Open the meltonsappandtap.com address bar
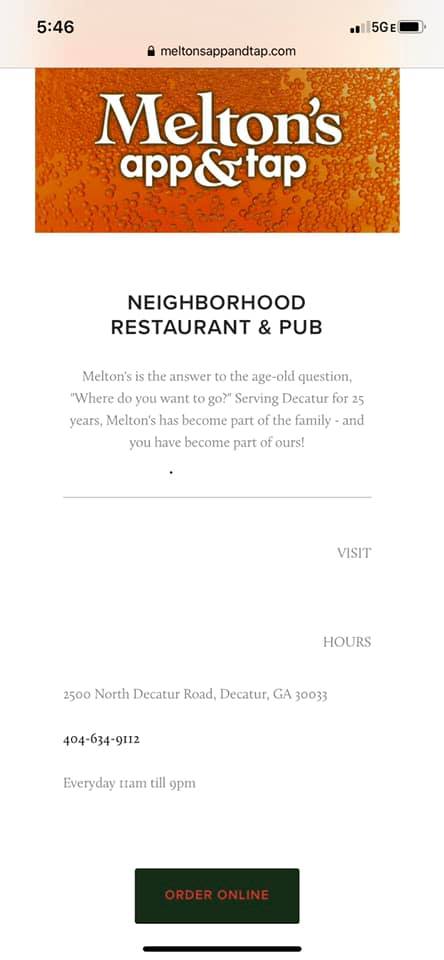Image resolution: width=444 pixels, height=960 pixels. point(222,51)
